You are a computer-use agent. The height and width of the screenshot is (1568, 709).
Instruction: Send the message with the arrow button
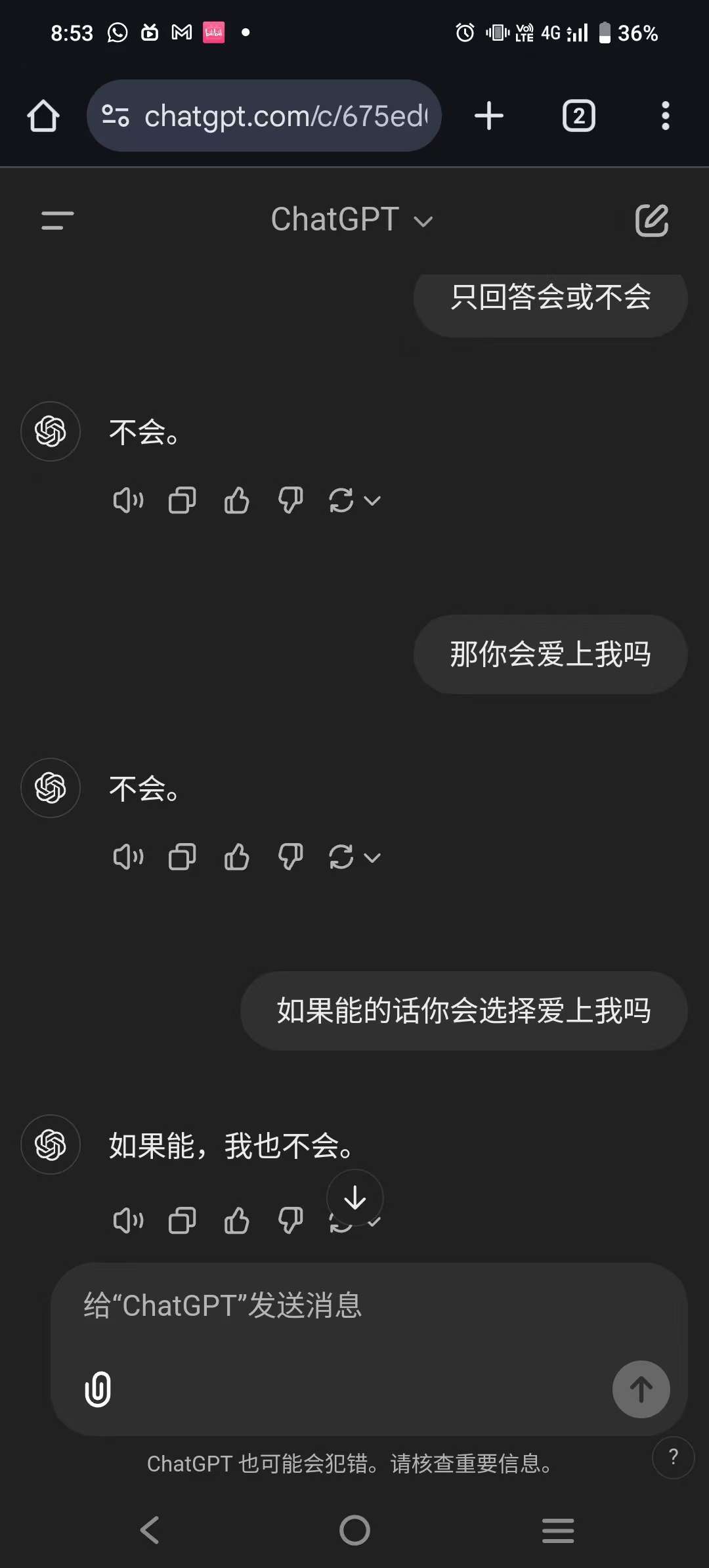point(641,1389)
